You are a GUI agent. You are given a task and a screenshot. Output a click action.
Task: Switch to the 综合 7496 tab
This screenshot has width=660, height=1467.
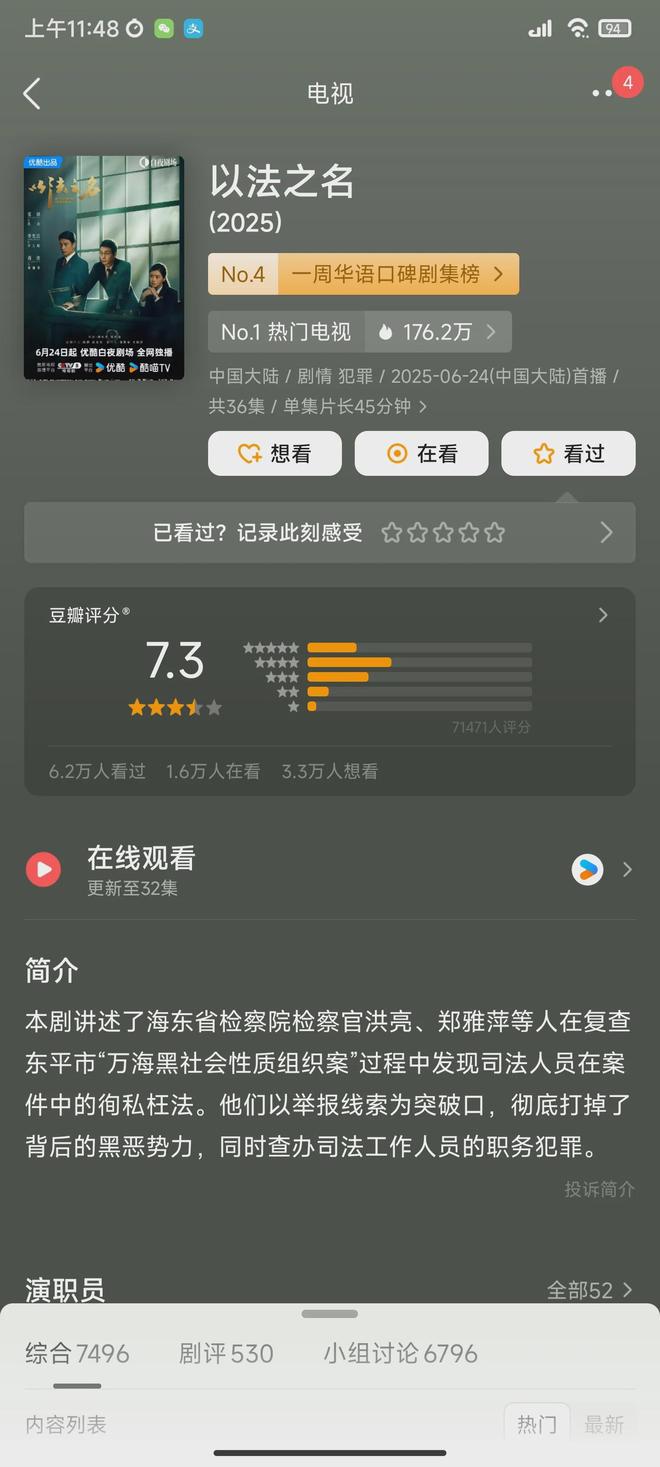coord(77,1354)
